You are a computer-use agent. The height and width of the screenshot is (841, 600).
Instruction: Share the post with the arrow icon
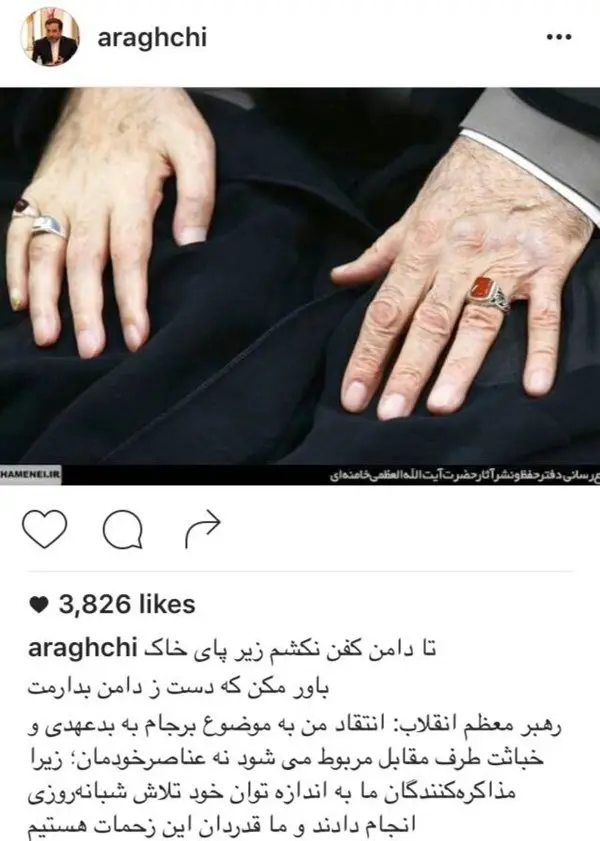[201, 532]
